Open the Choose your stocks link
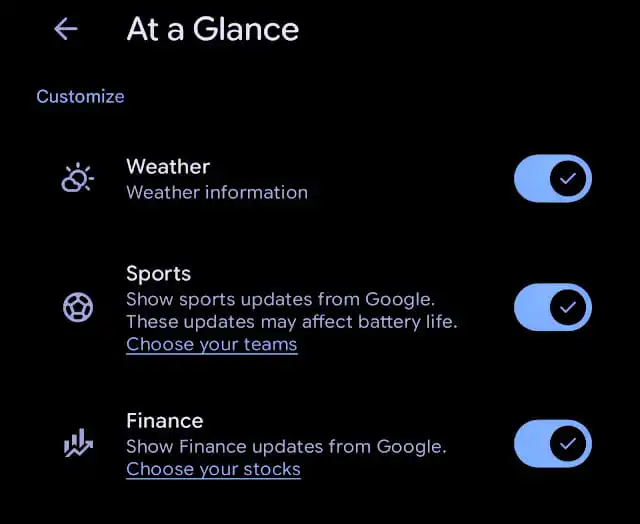This screenshot has width=640, height=524. point(213,469)
